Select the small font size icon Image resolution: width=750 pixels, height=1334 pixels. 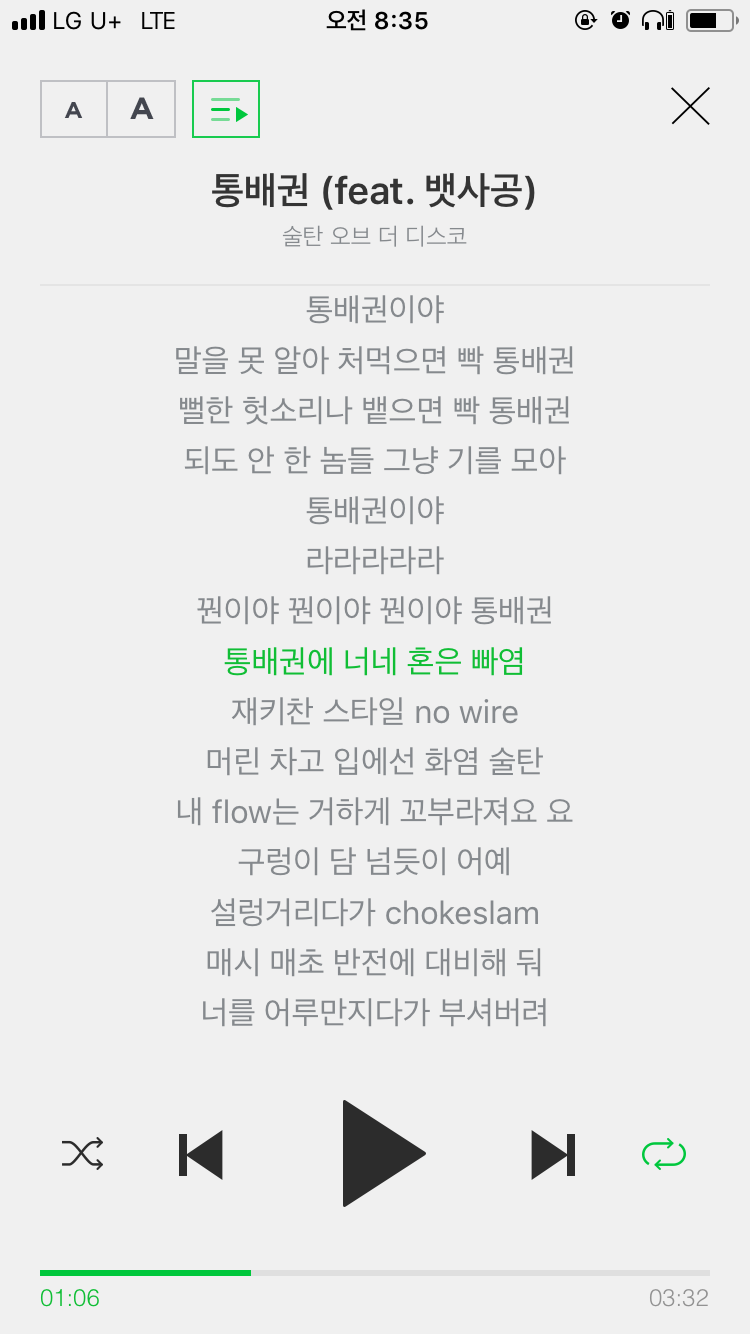[72, 108]
